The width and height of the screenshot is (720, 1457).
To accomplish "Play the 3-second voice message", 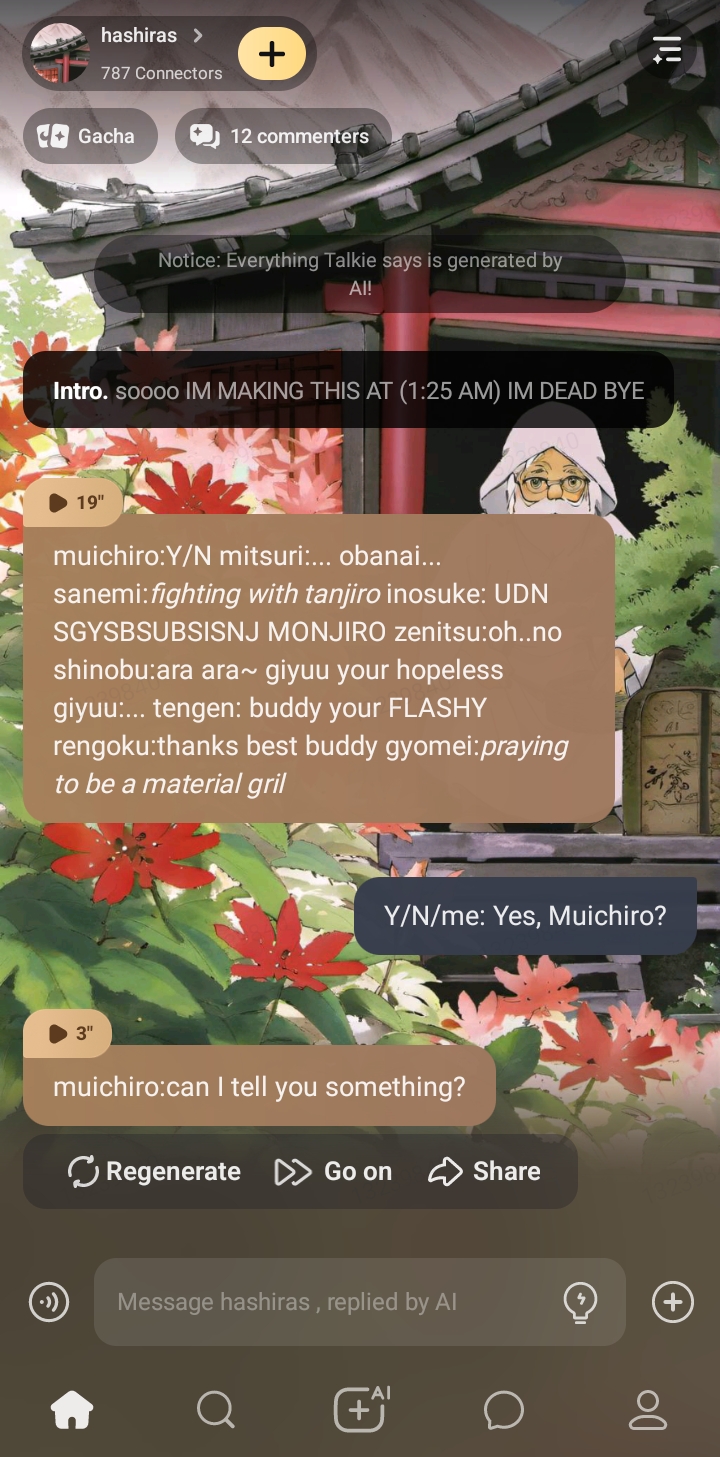I will coord(68,1033).
